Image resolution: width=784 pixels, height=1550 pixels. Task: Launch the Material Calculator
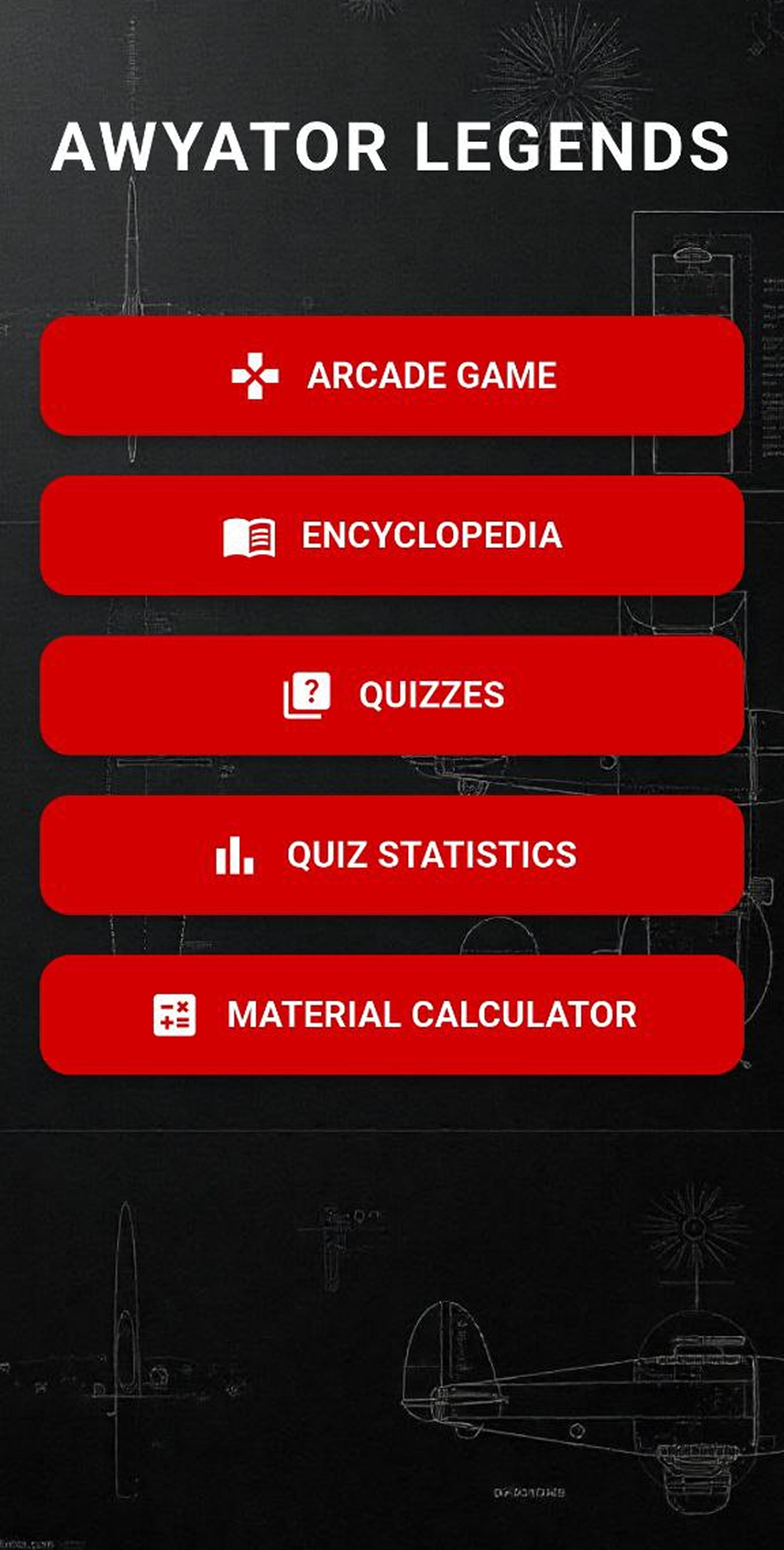tap(392, 1014)
